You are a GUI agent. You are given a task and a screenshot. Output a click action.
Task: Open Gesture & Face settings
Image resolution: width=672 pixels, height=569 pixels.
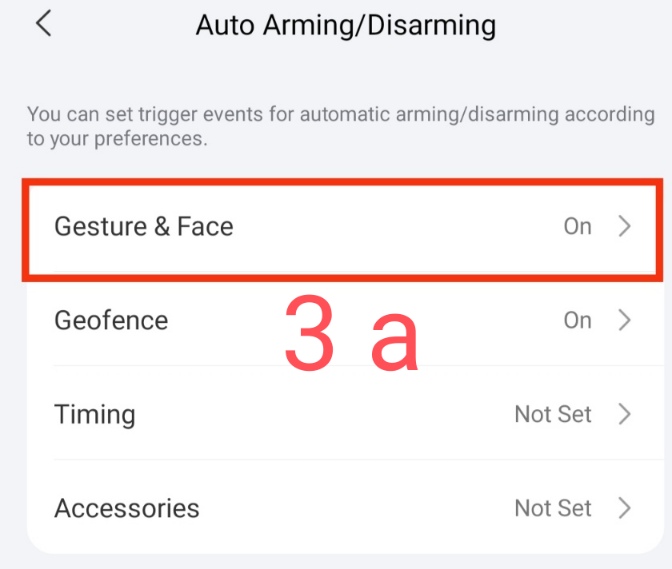point(342,227)
